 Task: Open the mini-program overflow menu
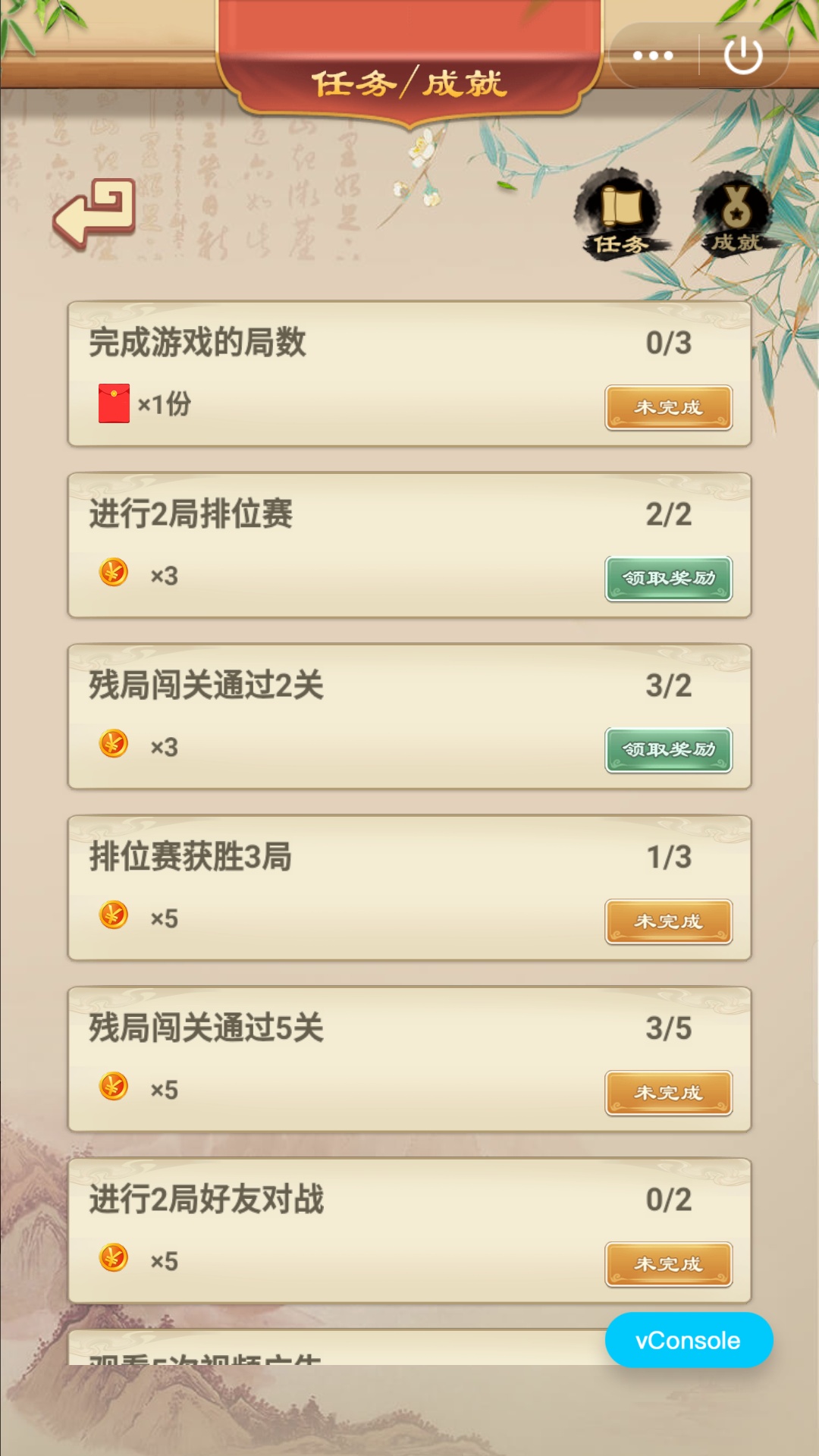(653, 55)
